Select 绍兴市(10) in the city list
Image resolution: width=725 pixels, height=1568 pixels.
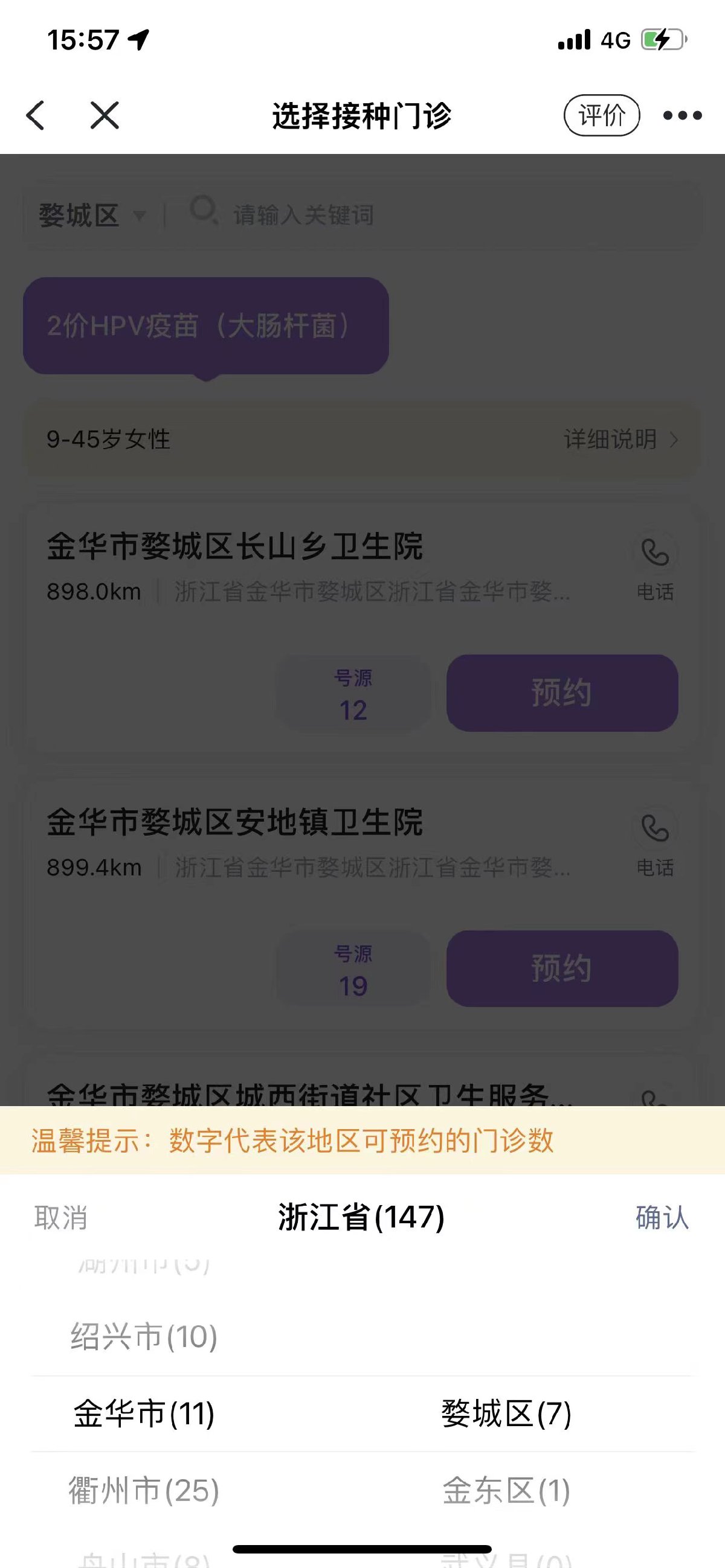click(144, 1337)
